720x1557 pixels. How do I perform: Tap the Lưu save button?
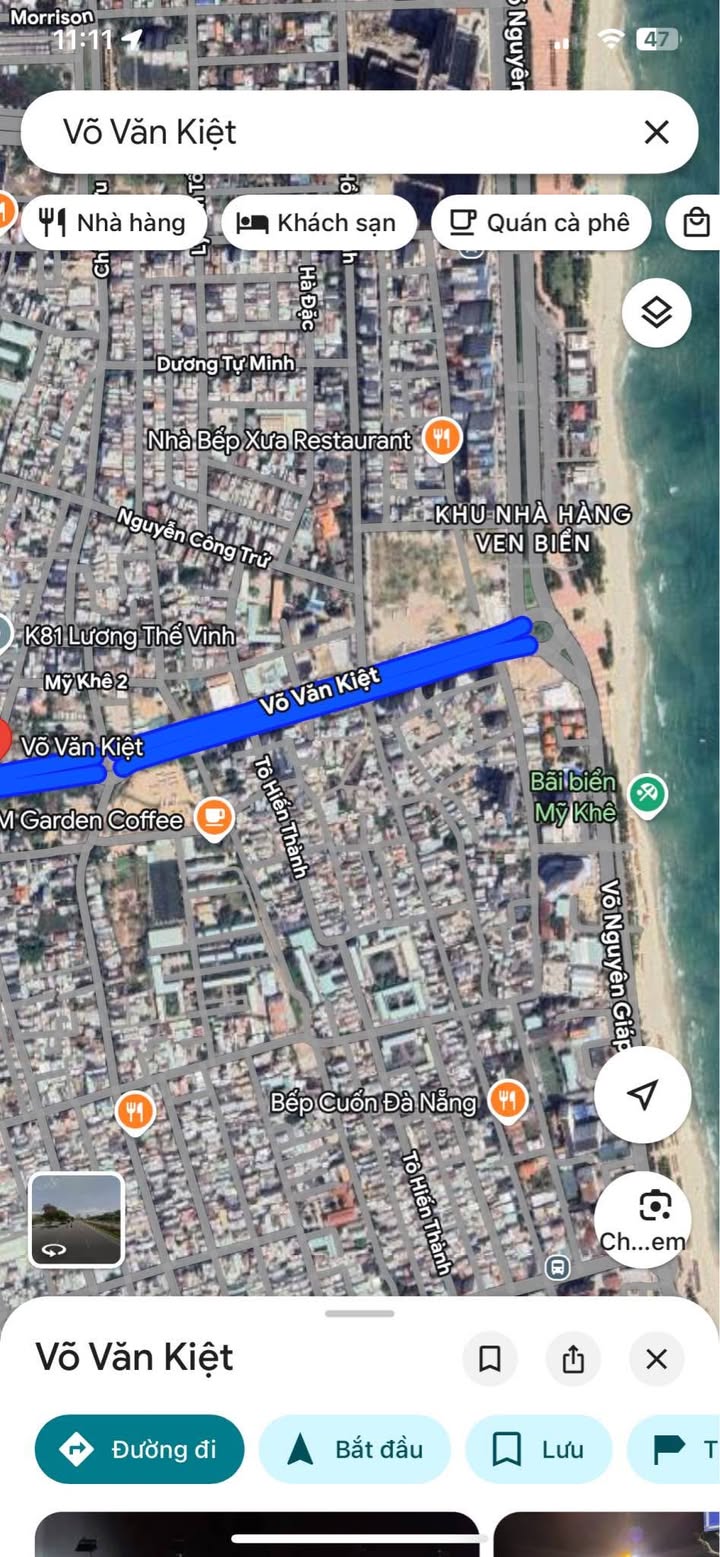tap(539, 1449)
